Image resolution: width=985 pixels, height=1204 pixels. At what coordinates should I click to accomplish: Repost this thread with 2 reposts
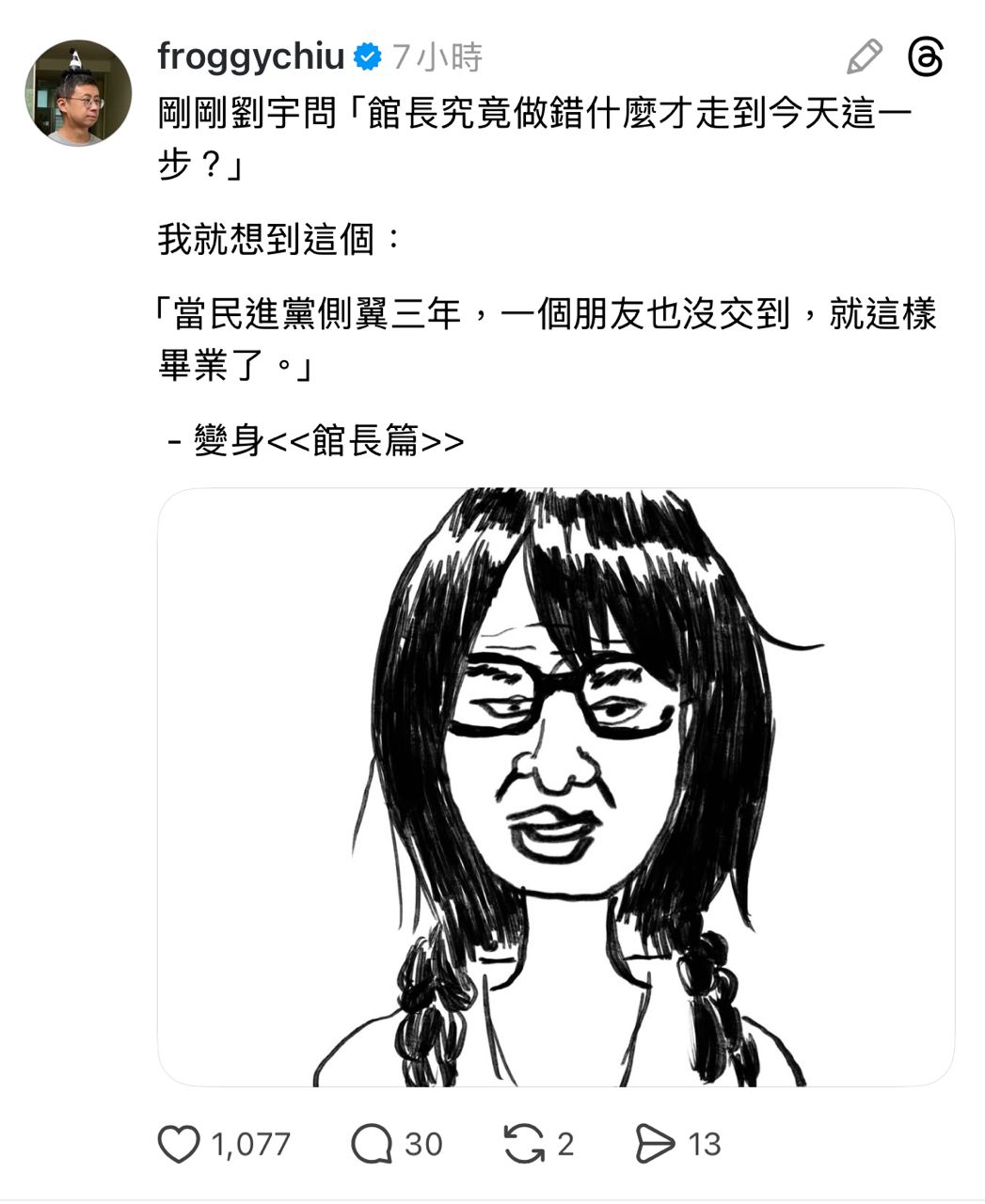coord(523,1144)
